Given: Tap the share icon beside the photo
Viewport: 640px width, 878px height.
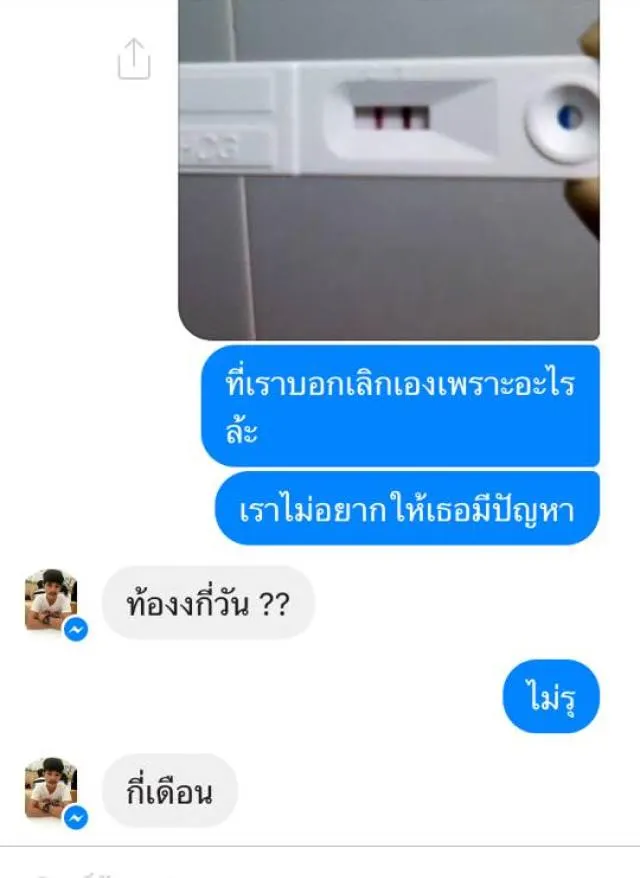Looking at the screenshot, I should [x=134, y=58].
